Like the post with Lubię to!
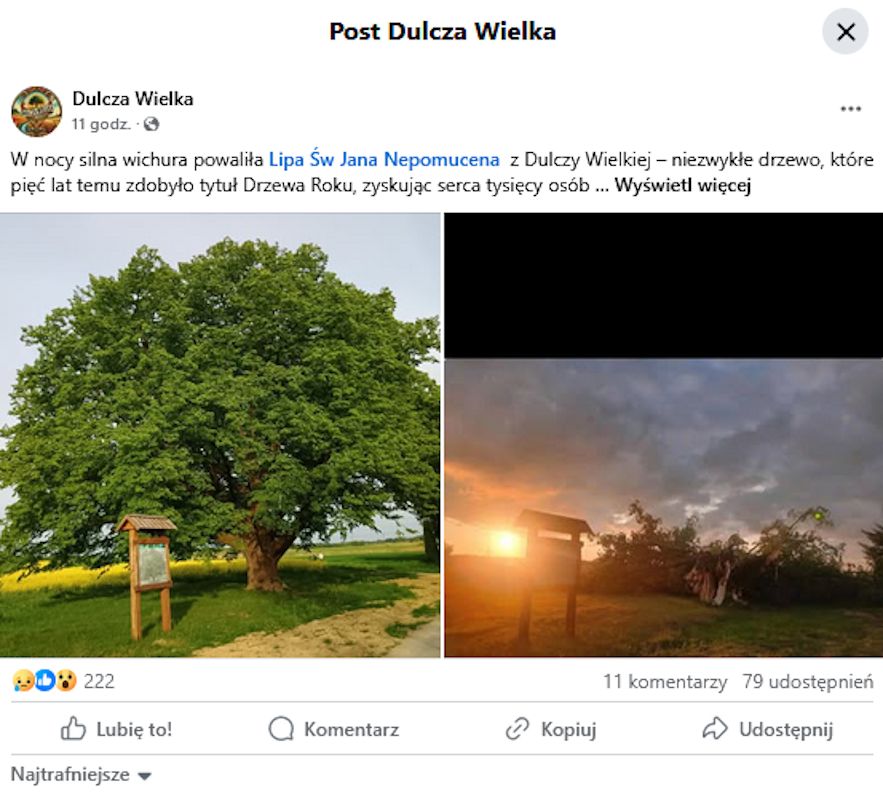 click(116, 729)
